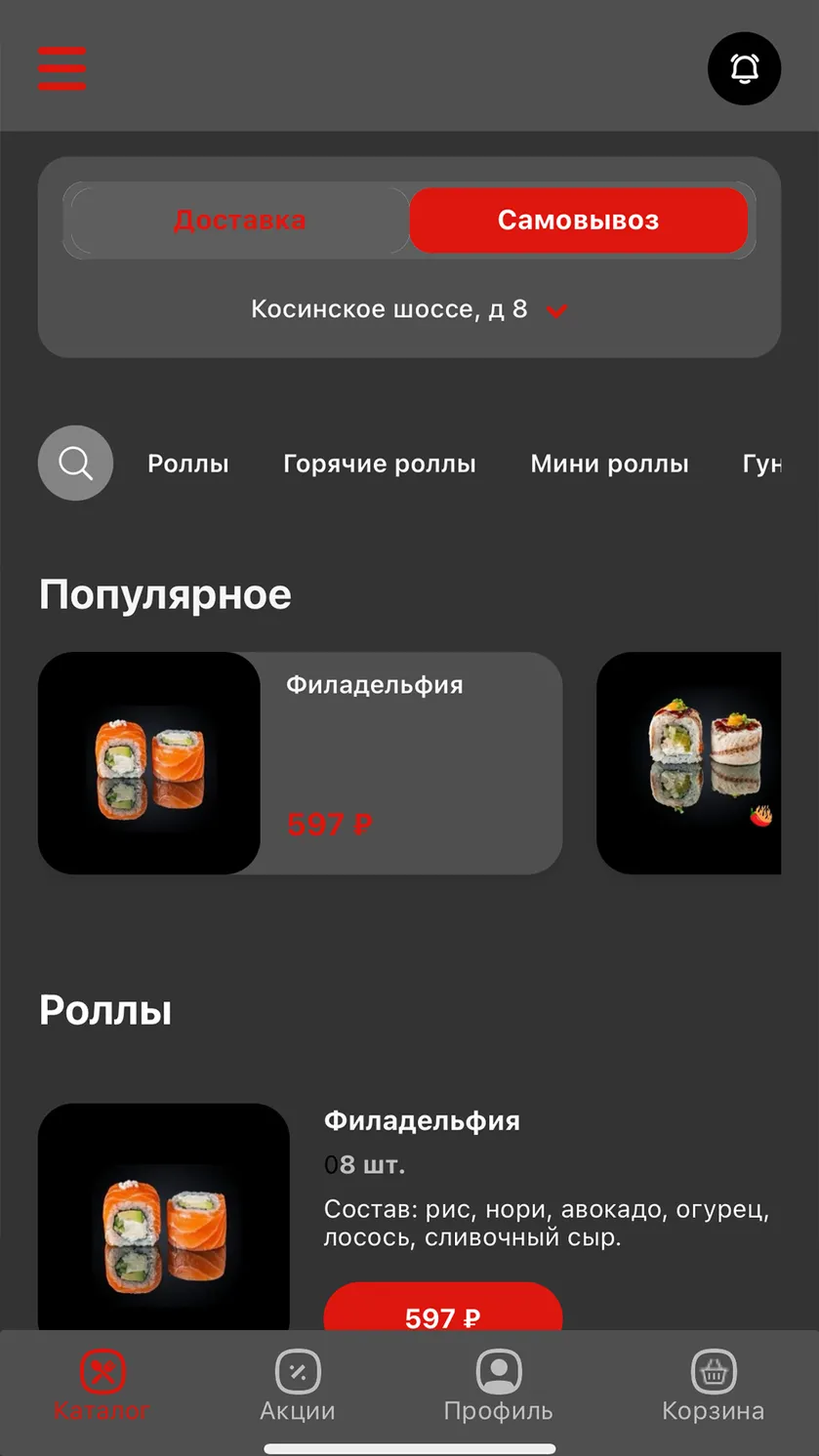Open the second popular roll card
819x1456 pixels.
pos(688,763)
